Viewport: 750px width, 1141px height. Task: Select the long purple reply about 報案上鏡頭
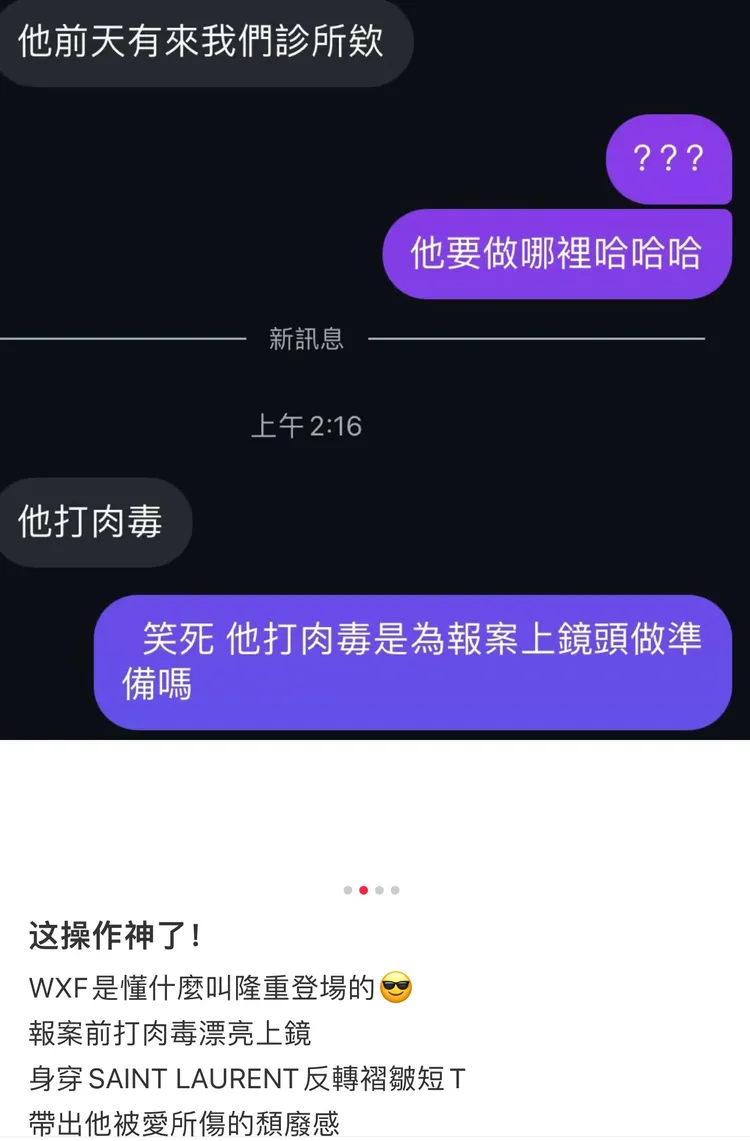413,661
